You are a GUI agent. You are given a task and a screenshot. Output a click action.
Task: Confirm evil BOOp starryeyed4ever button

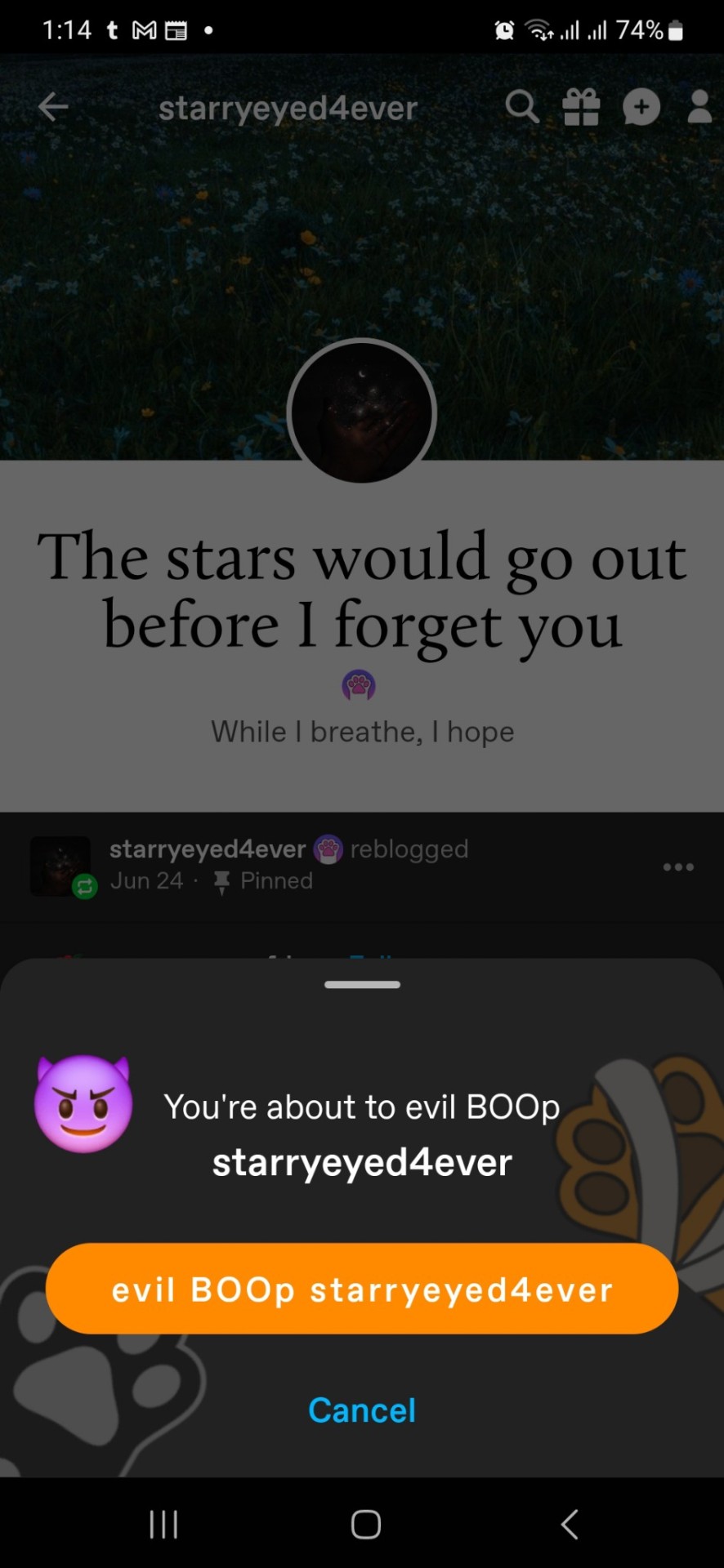362,1290
